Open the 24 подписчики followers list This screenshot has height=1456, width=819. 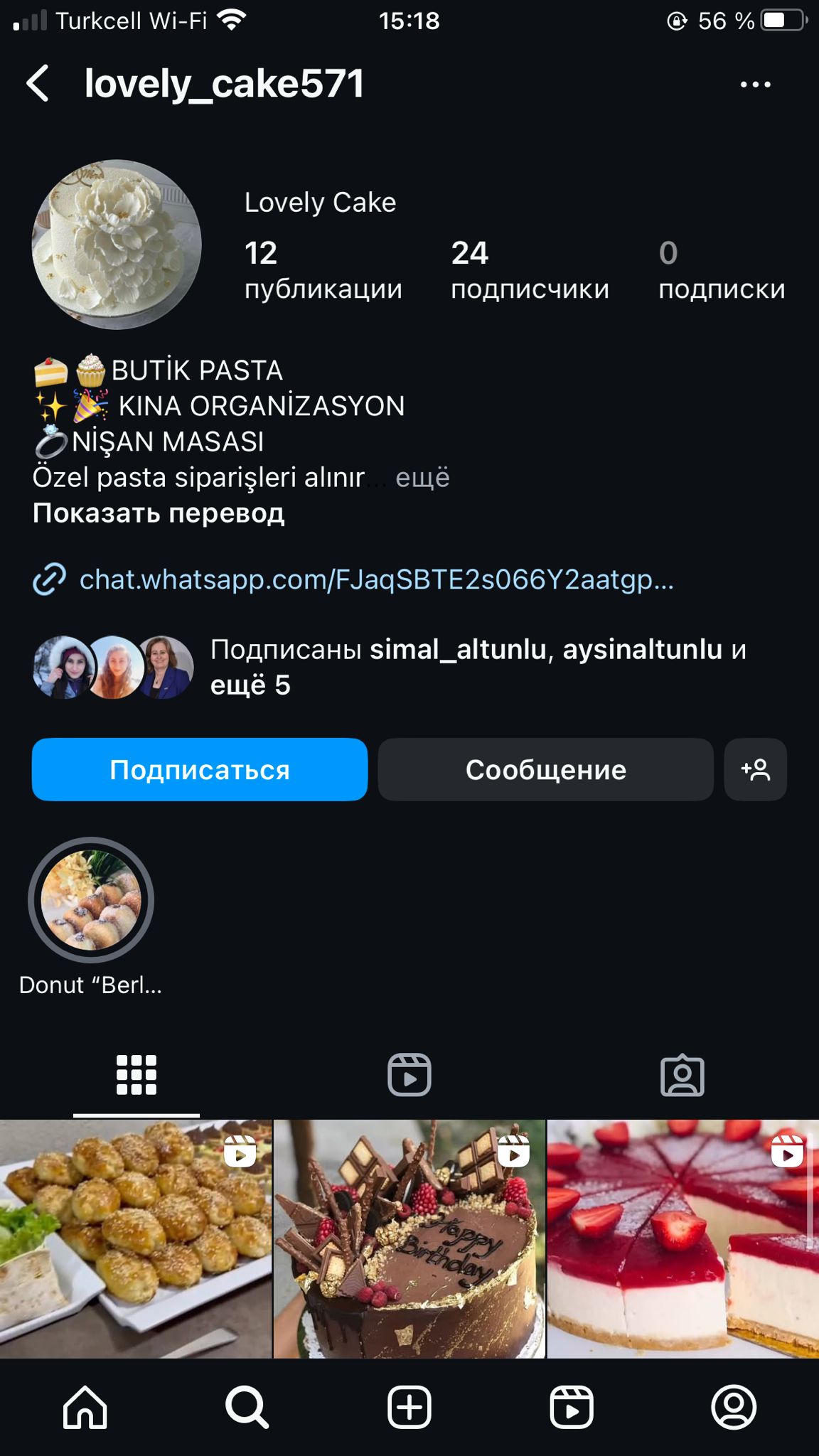click(x=530, y=271)
